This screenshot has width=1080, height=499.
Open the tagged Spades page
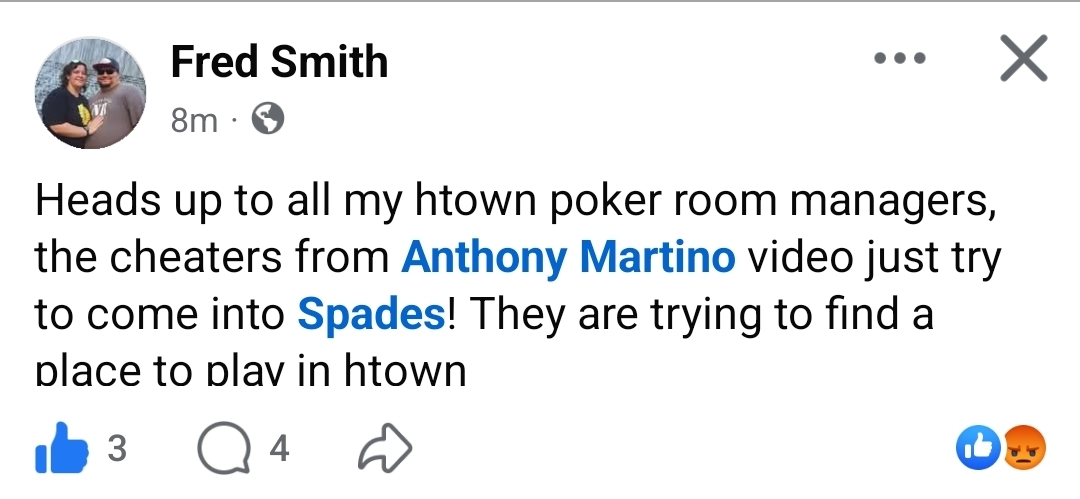click(x=371, y=315)
